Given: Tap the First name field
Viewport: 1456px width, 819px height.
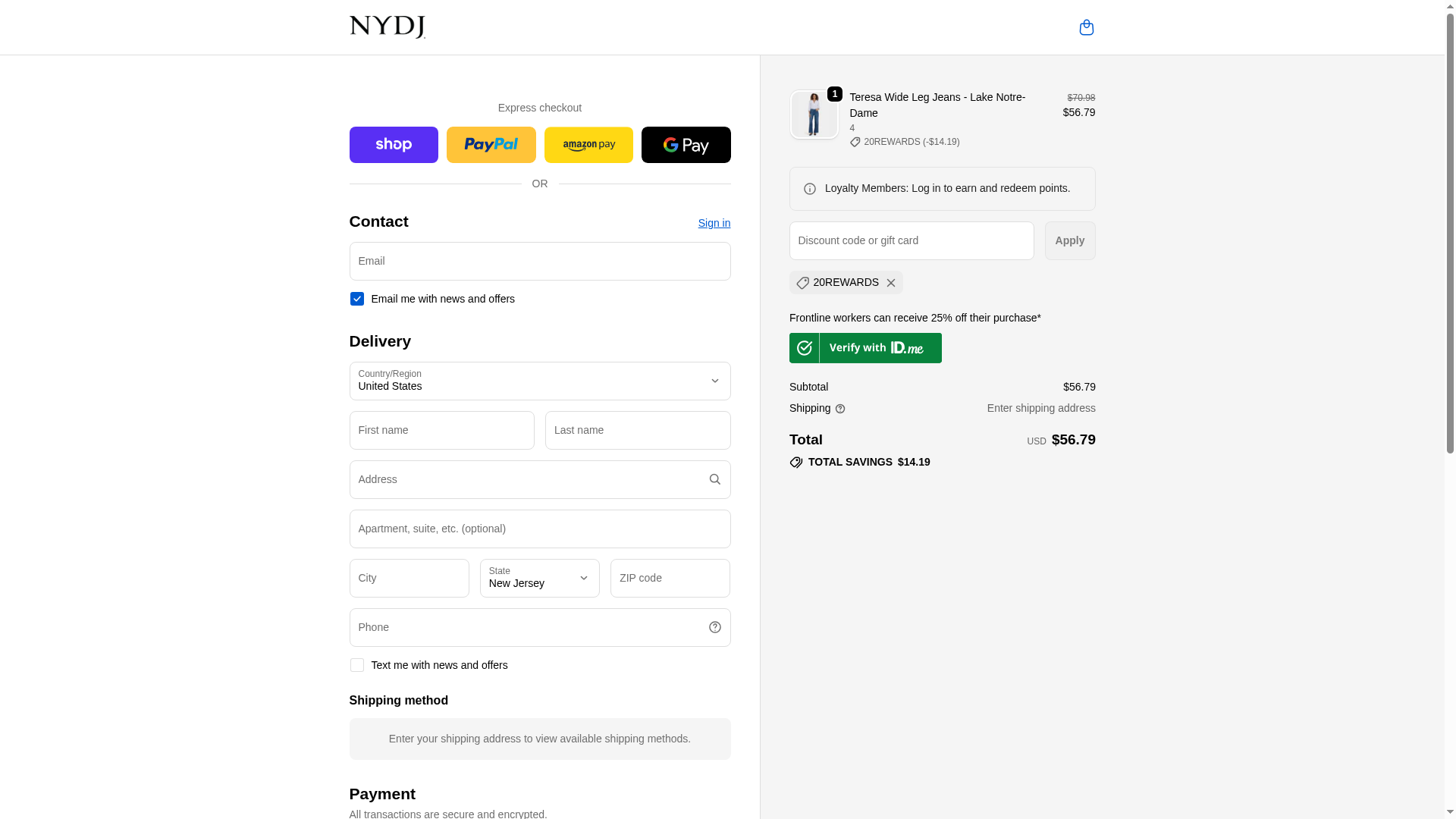Looking at the screenshot, I should 441,431.
